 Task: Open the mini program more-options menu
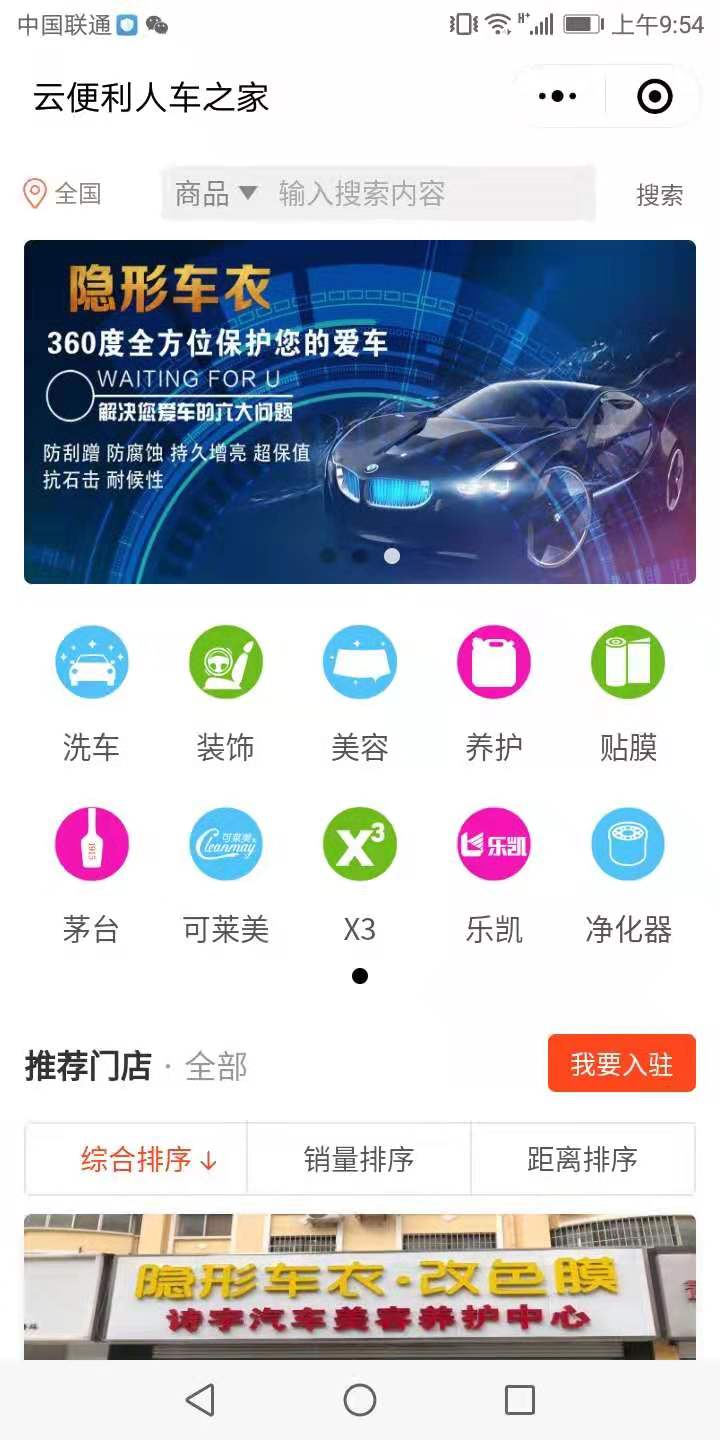tap(557, 97)
